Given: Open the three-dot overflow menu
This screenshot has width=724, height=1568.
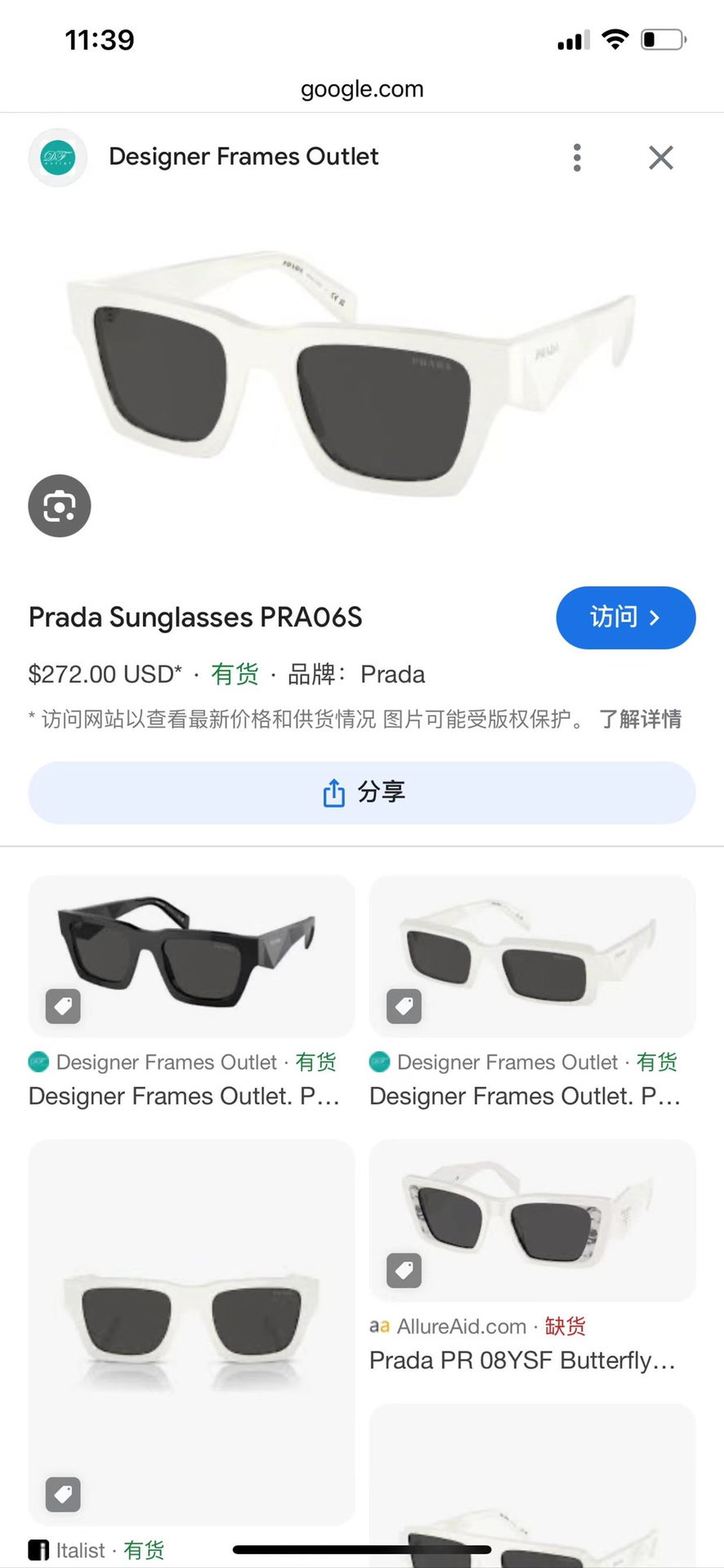Looking at the screenshot, I should [577, 158].
